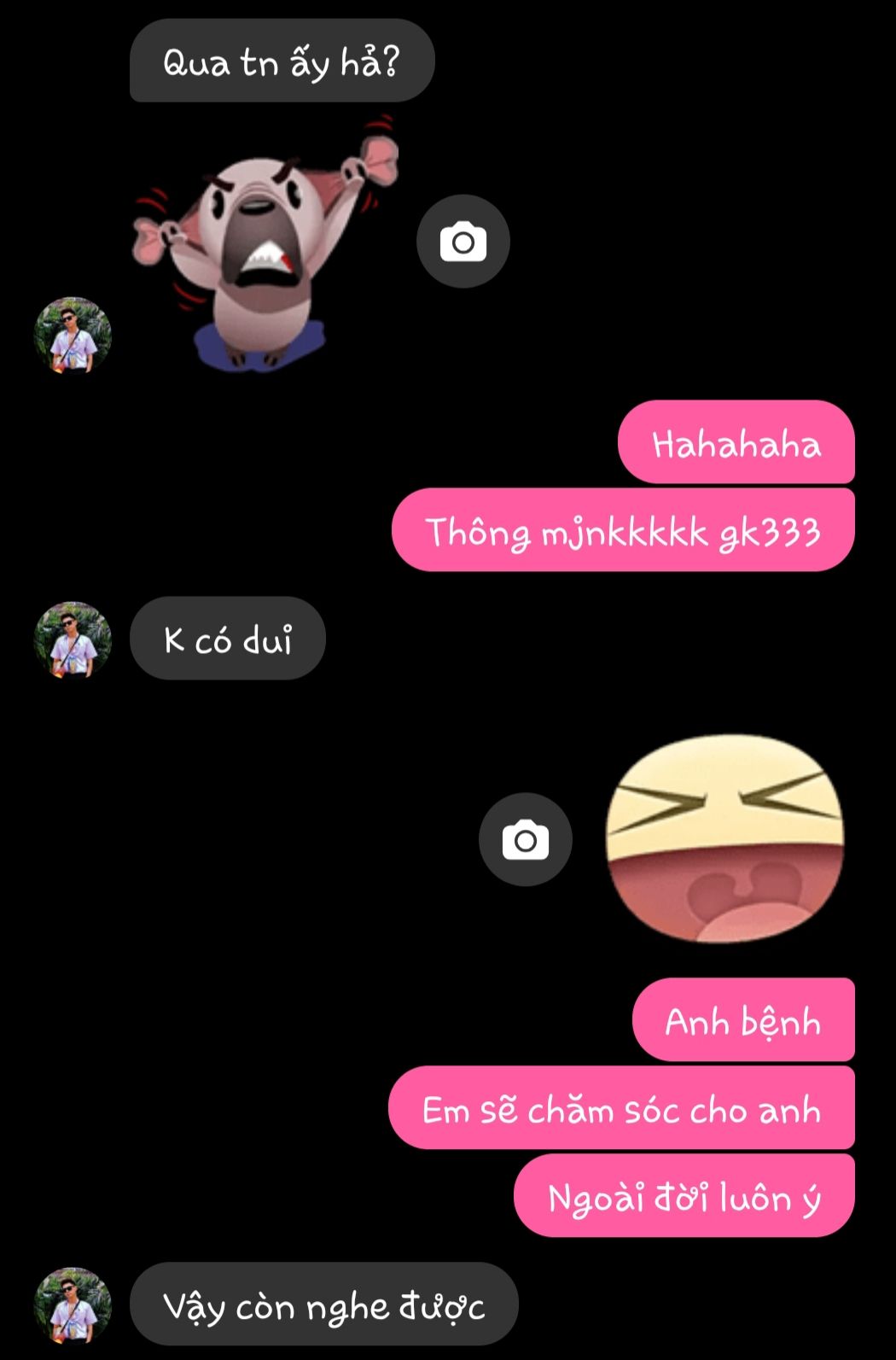Open the avatar beside "Vậy còn nghe được"

point(73,1305)
